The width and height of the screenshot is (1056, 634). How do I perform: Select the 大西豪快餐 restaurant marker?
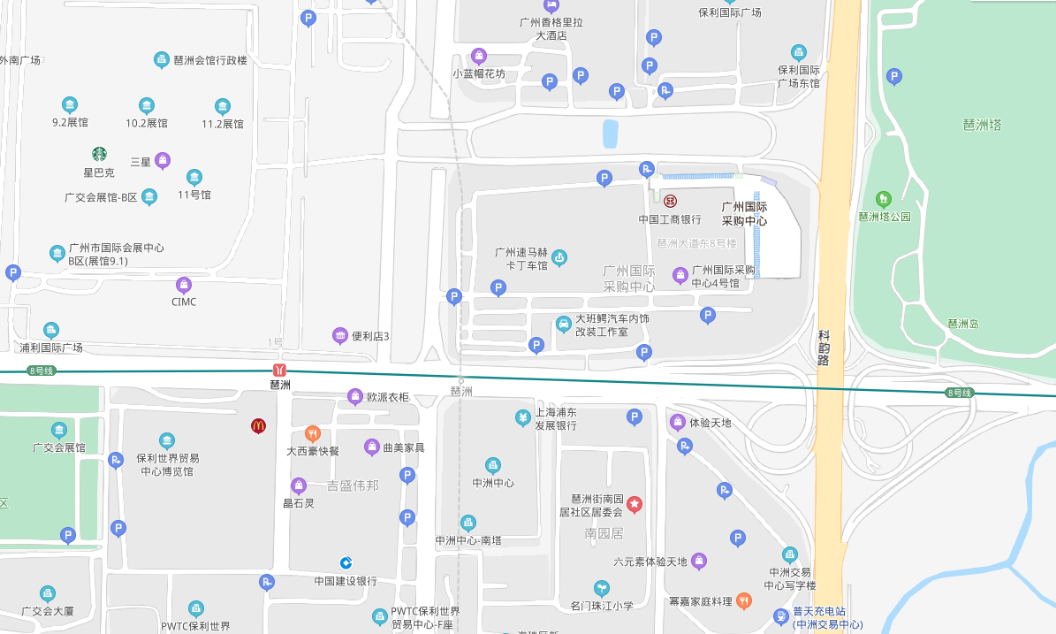click(x=312, y=434)
